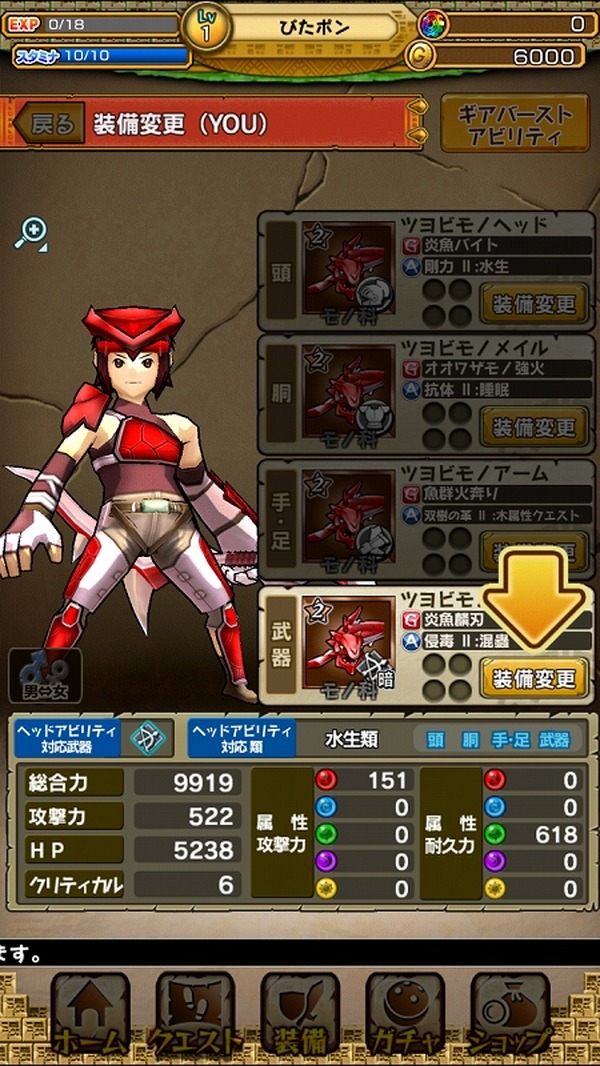Image resolution: width=600 pixels, height=1066 pixels.
Task: Open the ショップ tab
Action: [510, 1015]
